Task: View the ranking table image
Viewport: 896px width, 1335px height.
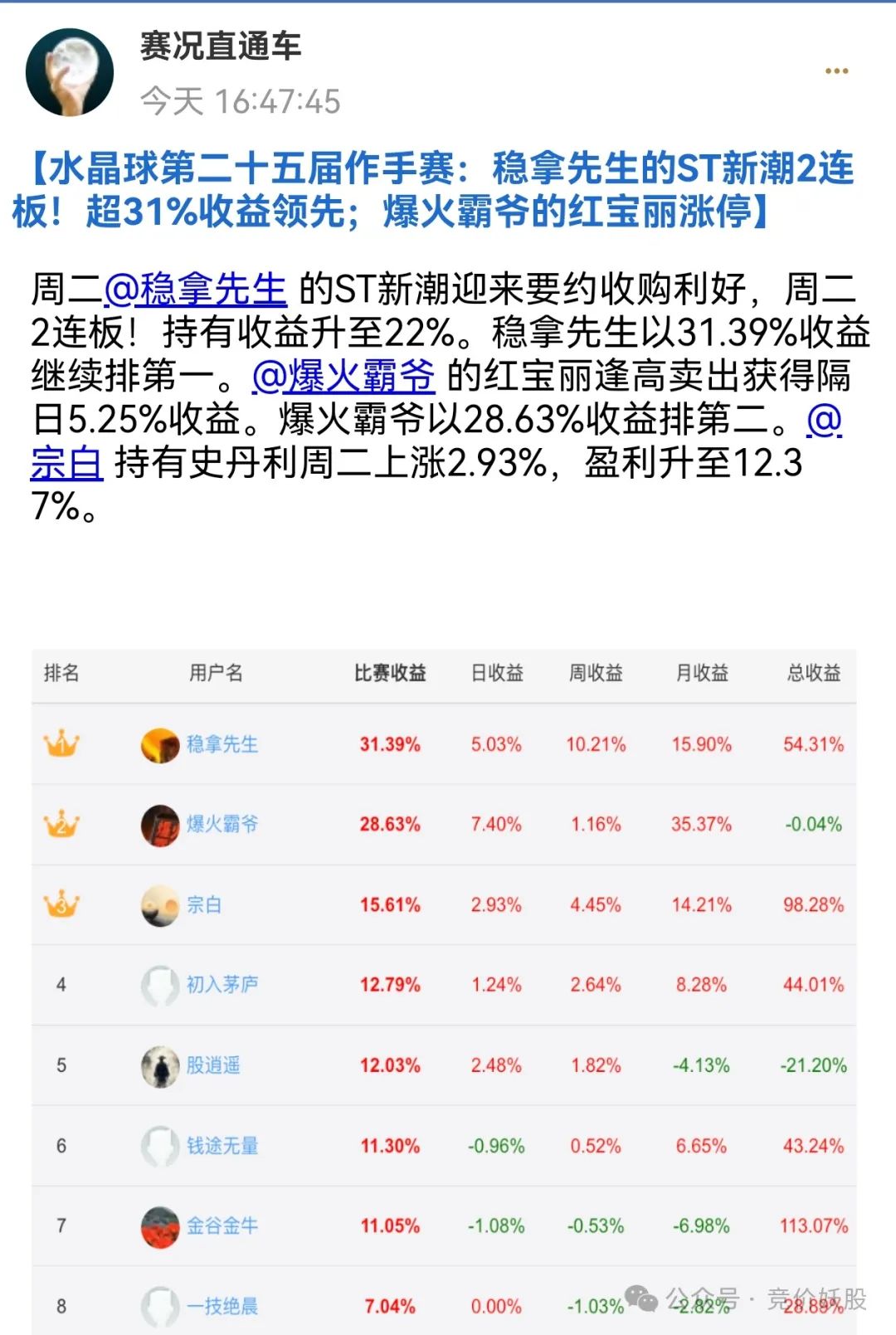Action: (444, 992)
